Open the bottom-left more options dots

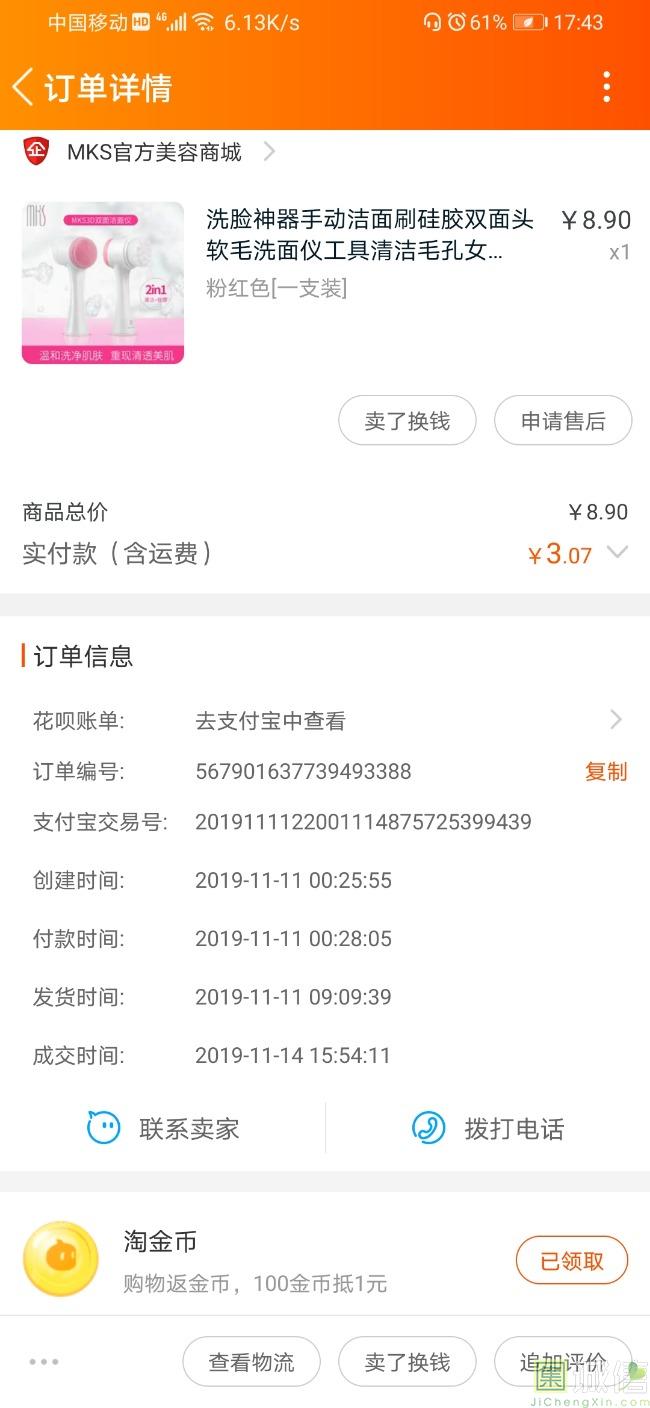click(x=44, y=1362)
